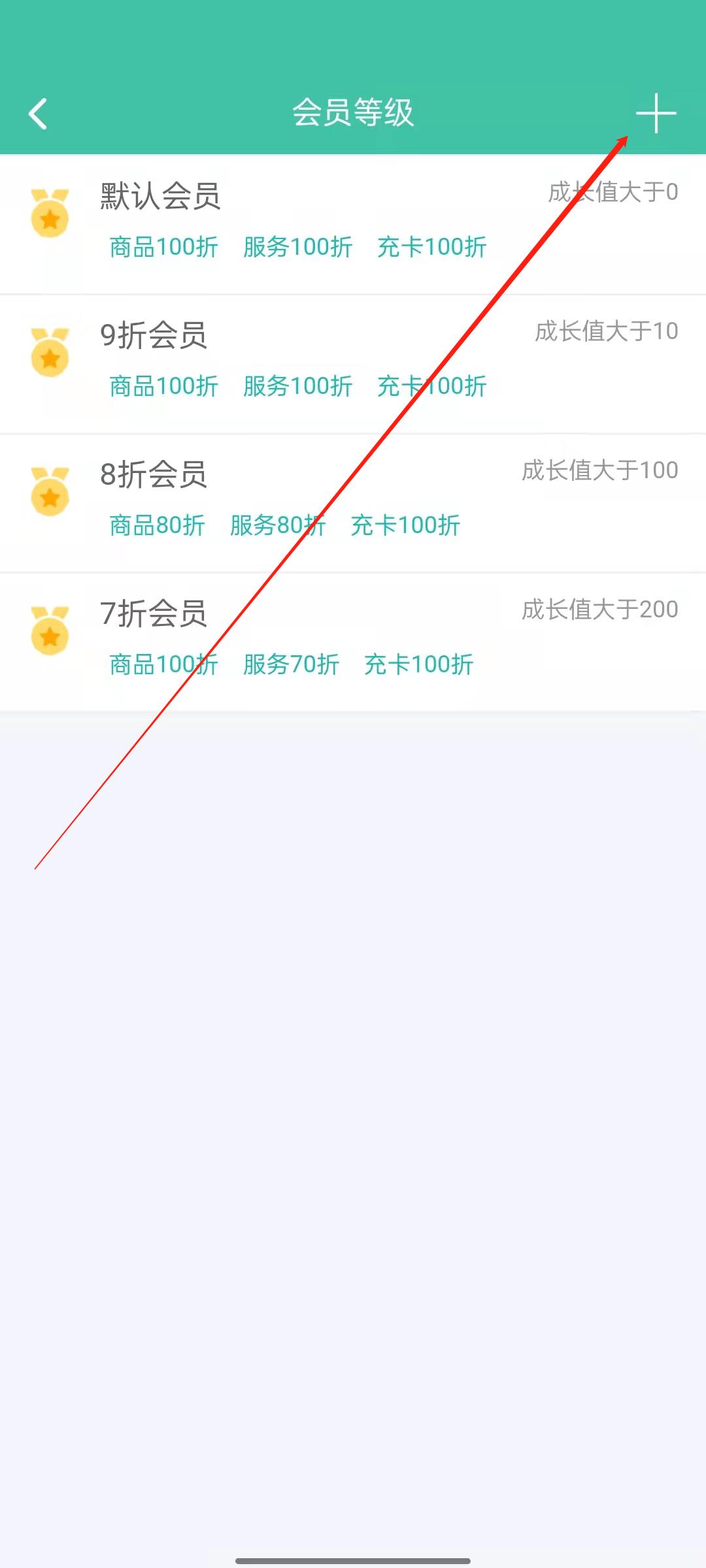Screen dimensions: 706x1568
Task: Open the 默认会员 level
Action: click(353, 225)
